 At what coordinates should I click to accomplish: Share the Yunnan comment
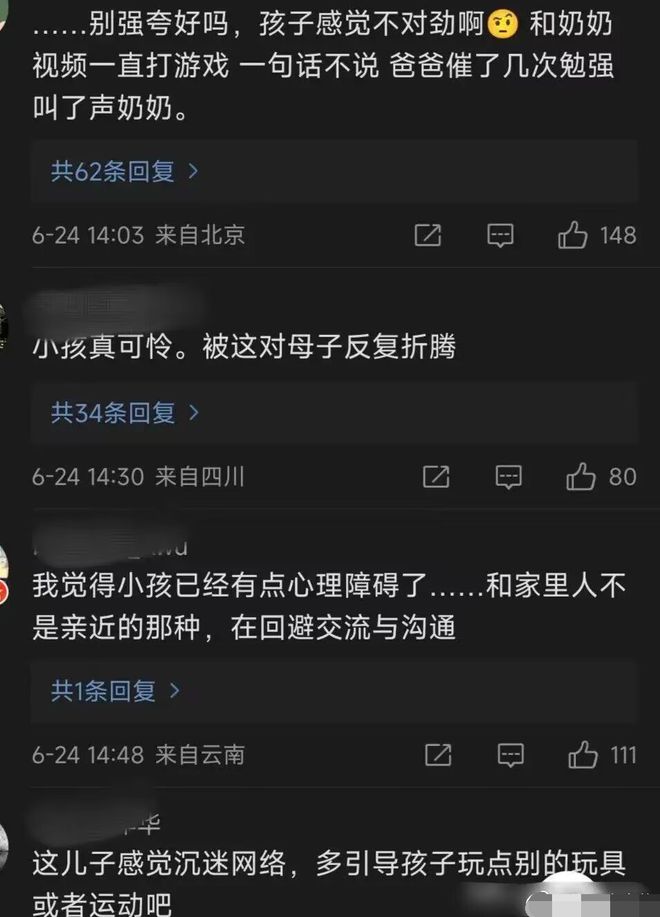[436, 753]
